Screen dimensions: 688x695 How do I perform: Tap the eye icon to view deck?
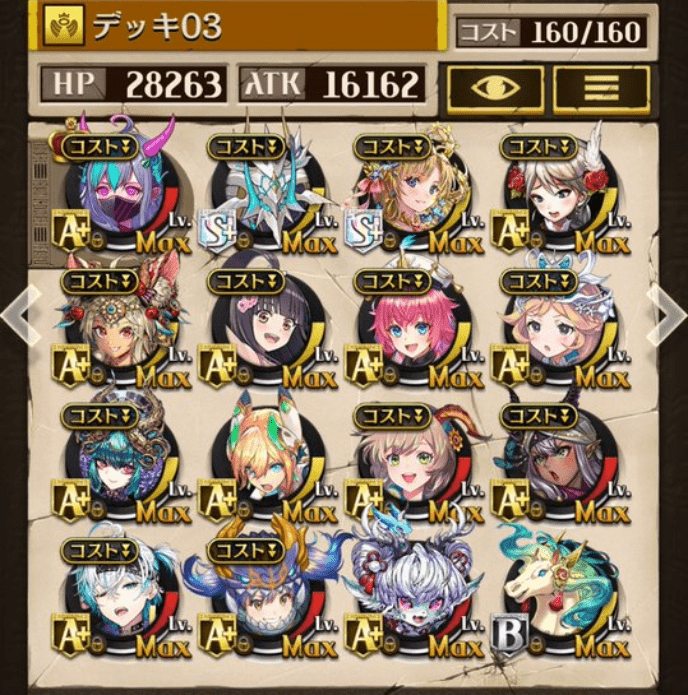(x=496, y=89)
